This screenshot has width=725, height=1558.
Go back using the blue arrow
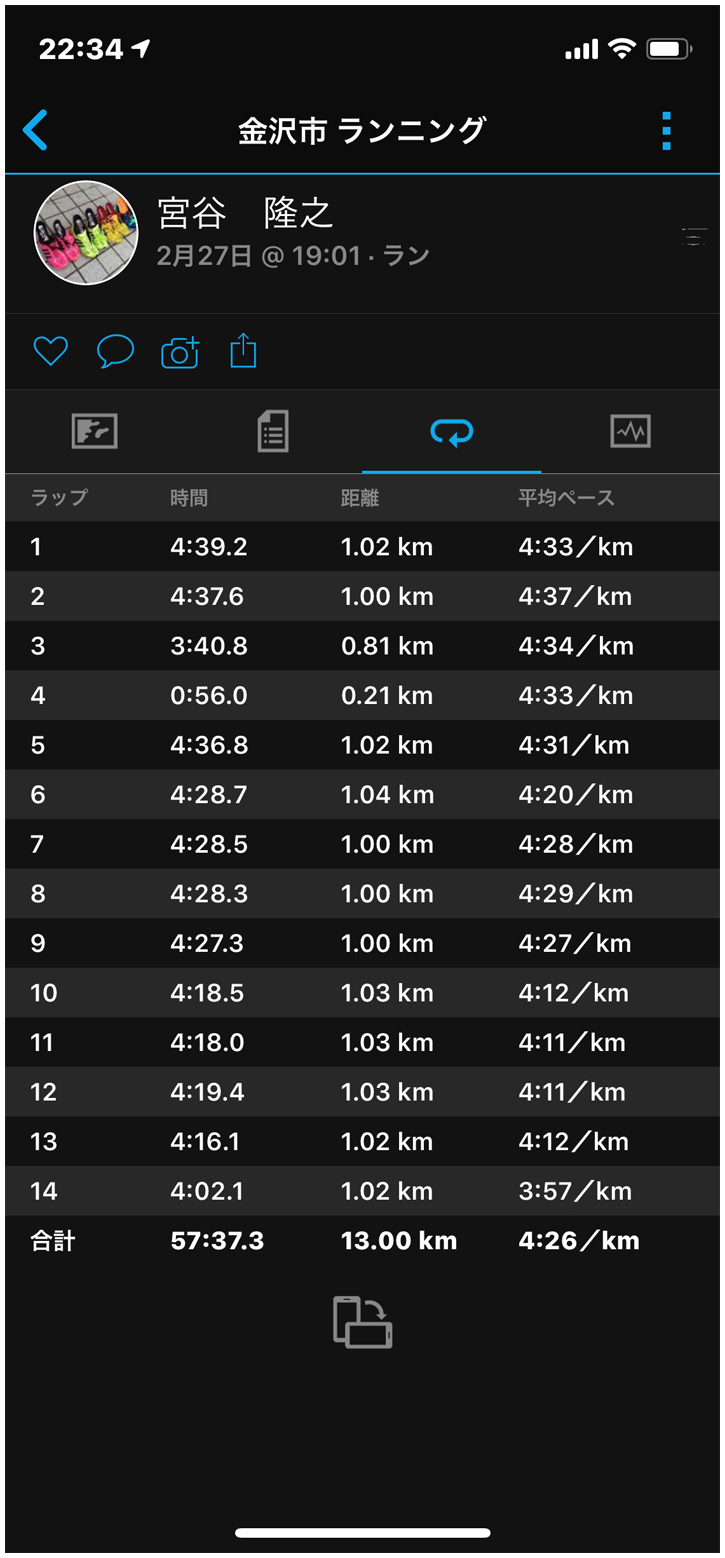pos(35,130)
